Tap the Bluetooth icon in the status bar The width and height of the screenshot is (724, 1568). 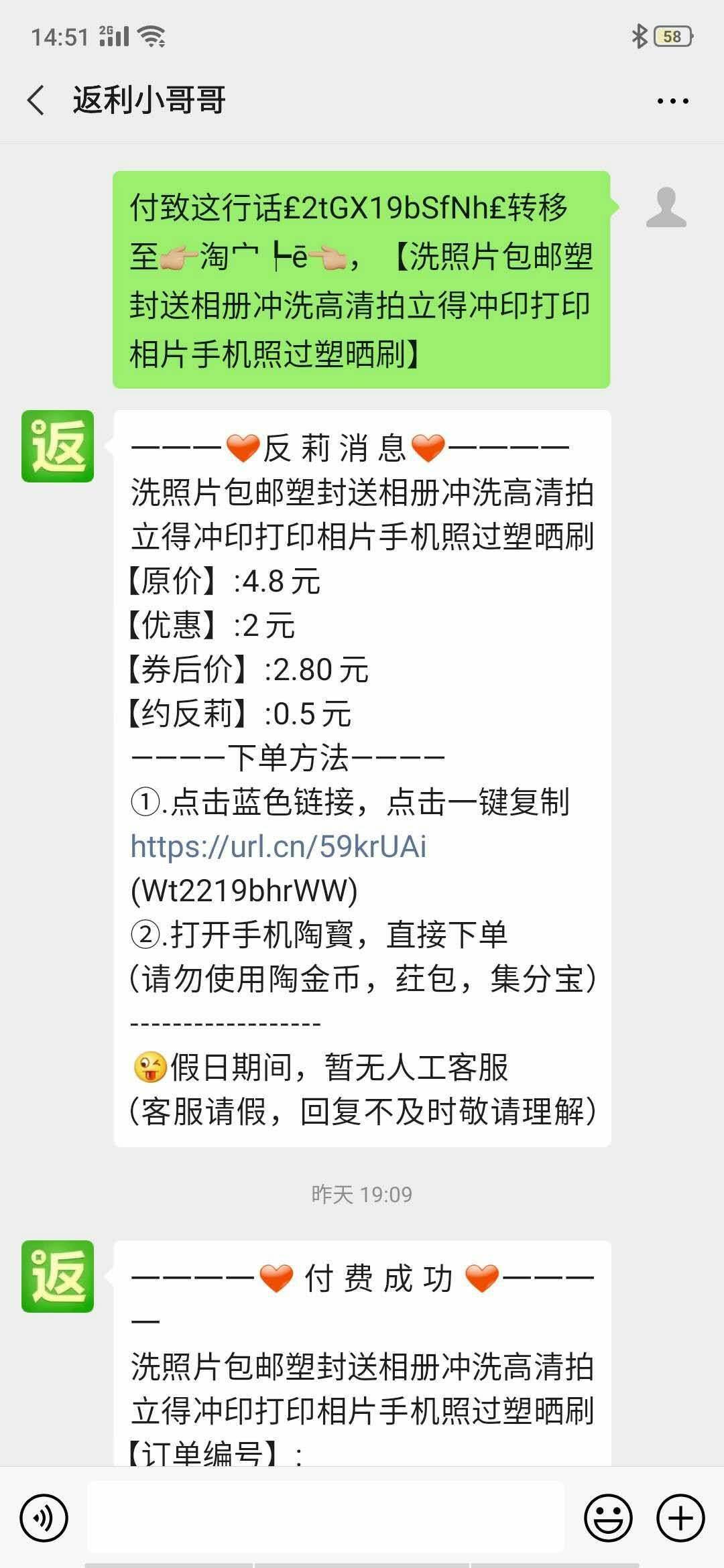point(639,38)
